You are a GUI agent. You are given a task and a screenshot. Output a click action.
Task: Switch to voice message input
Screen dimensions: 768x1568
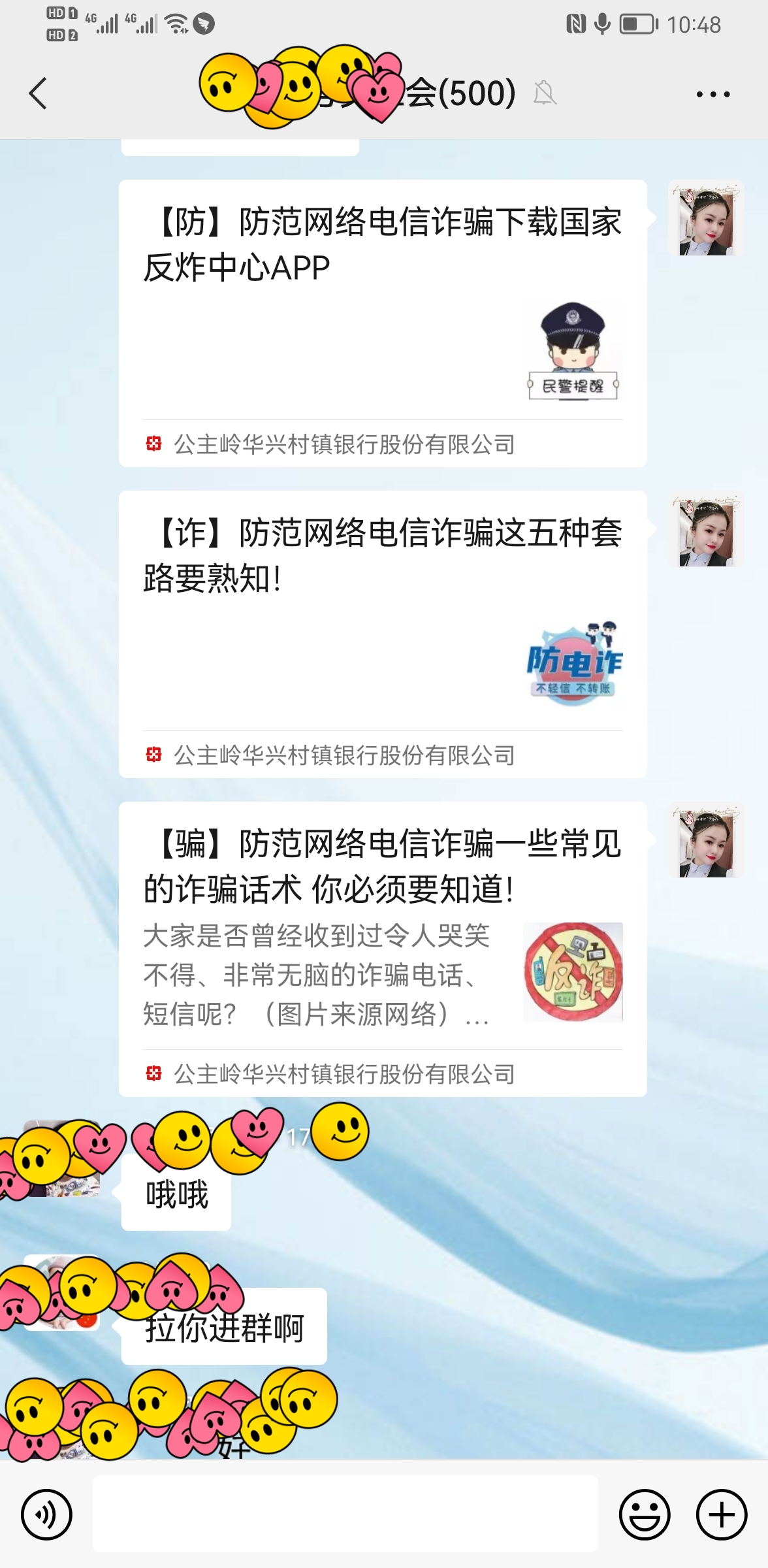46,1514
